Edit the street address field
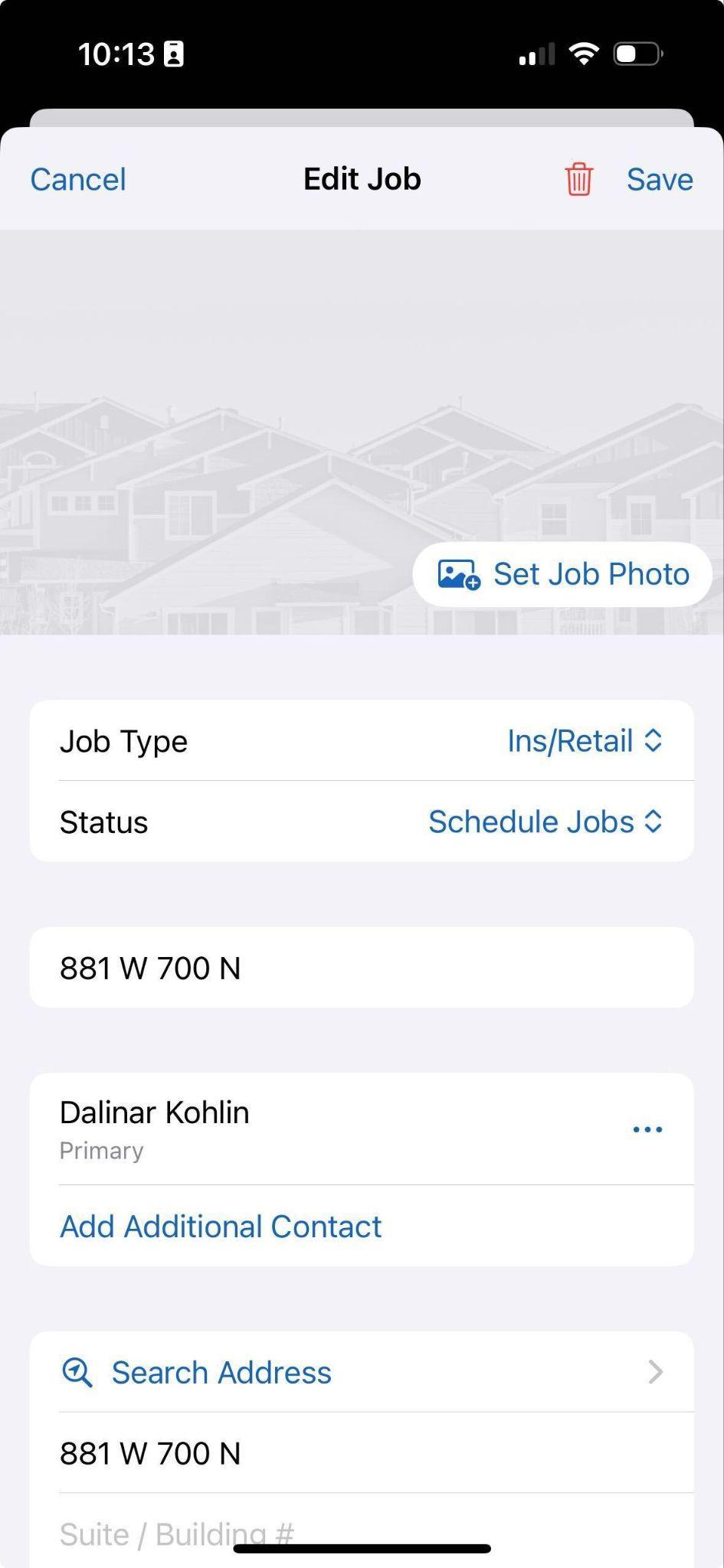Screen dimensions: 724x1568 click(362, 1454)
